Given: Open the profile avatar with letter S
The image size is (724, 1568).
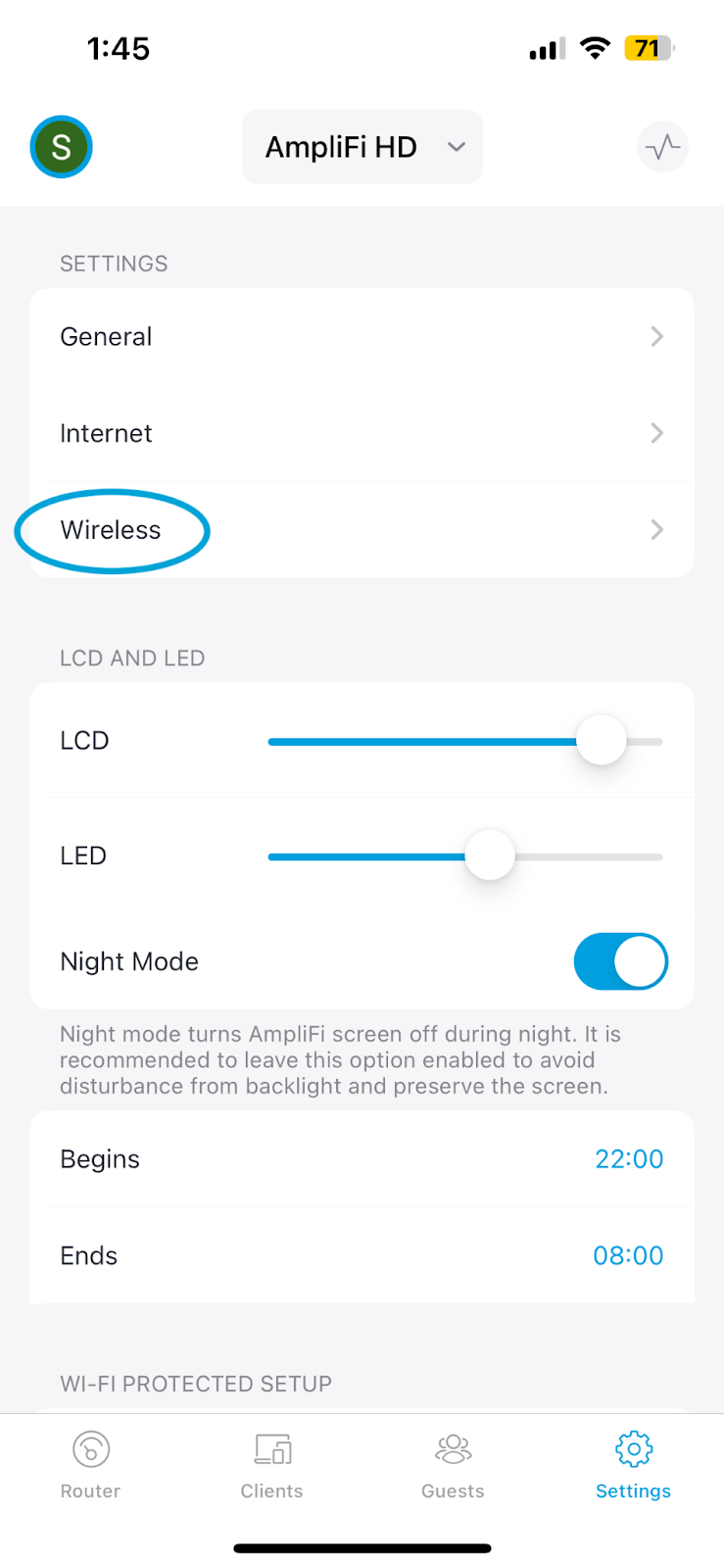Looking at the screenshot, I should tap(61, 147).
